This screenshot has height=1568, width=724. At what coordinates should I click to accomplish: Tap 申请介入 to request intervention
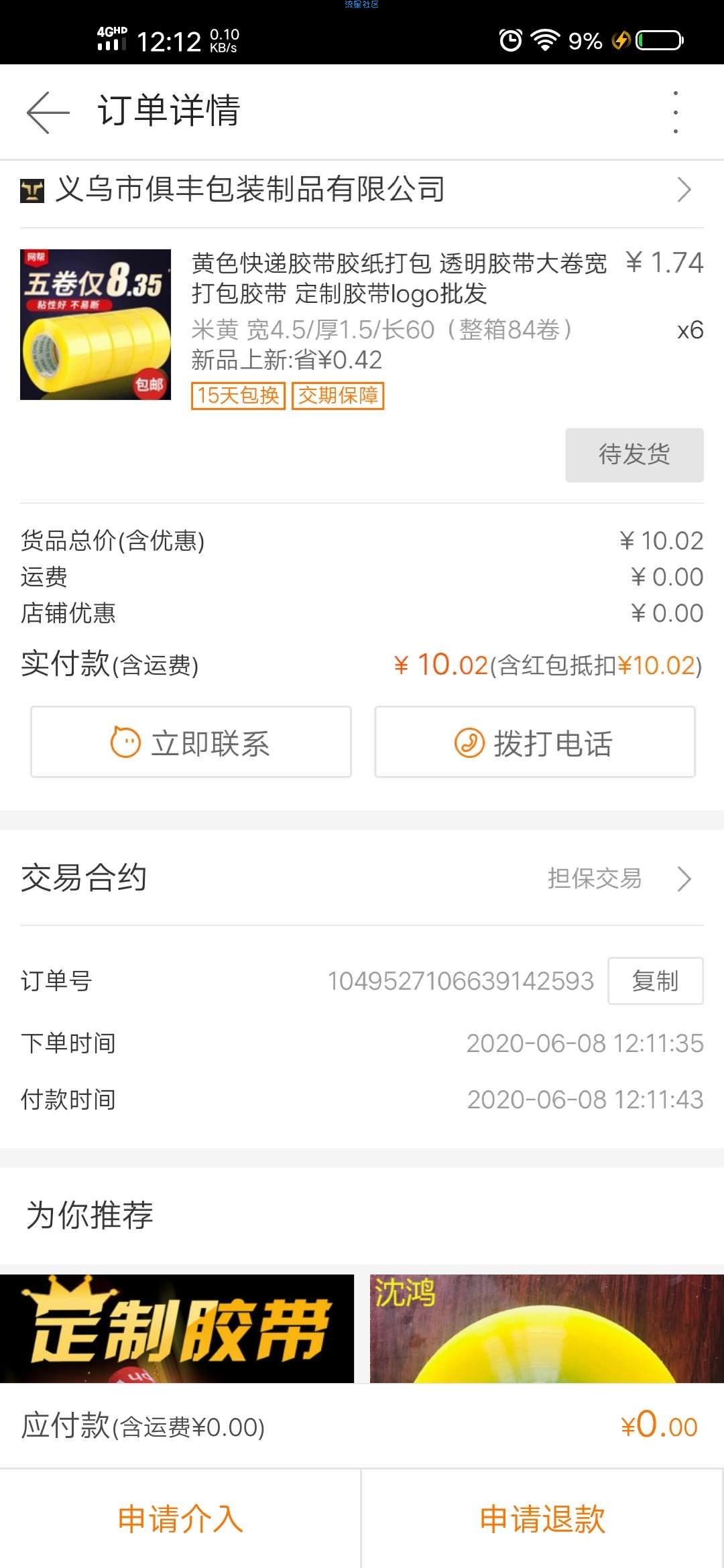coord(180,1518)
